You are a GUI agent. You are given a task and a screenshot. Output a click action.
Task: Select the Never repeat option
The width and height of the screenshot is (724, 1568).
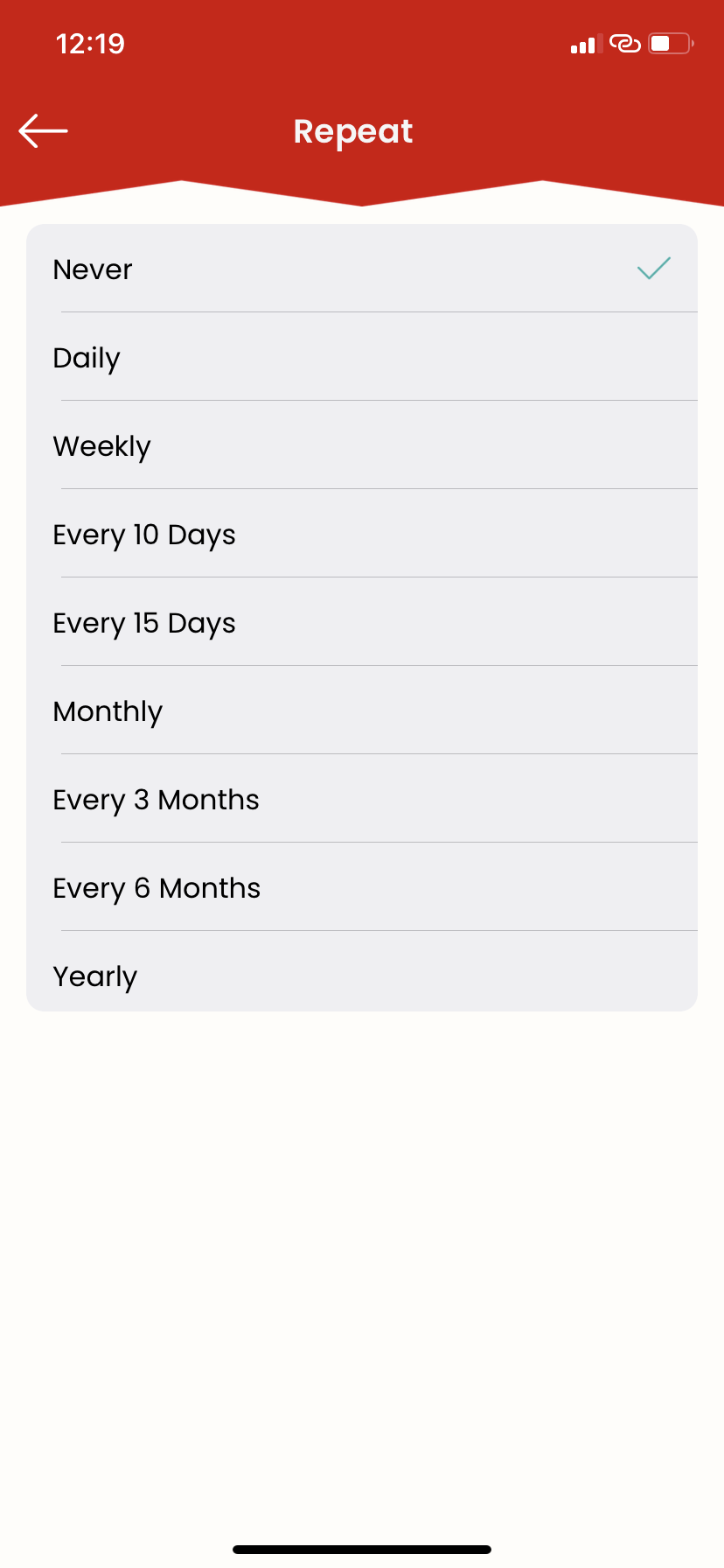tap(362, 269)
